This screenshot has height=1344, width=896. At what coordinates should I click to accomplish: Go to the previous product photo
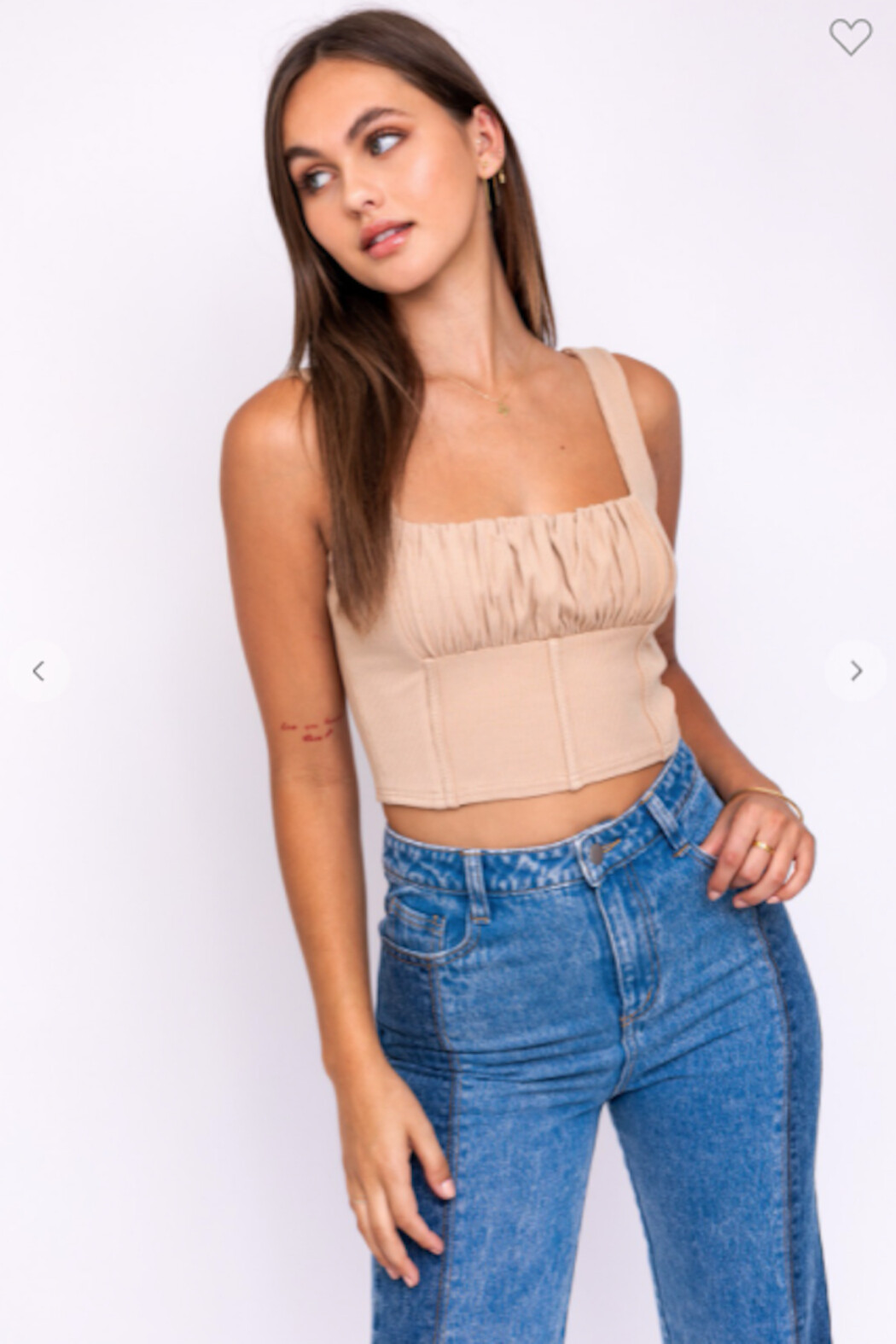[38, 672]
